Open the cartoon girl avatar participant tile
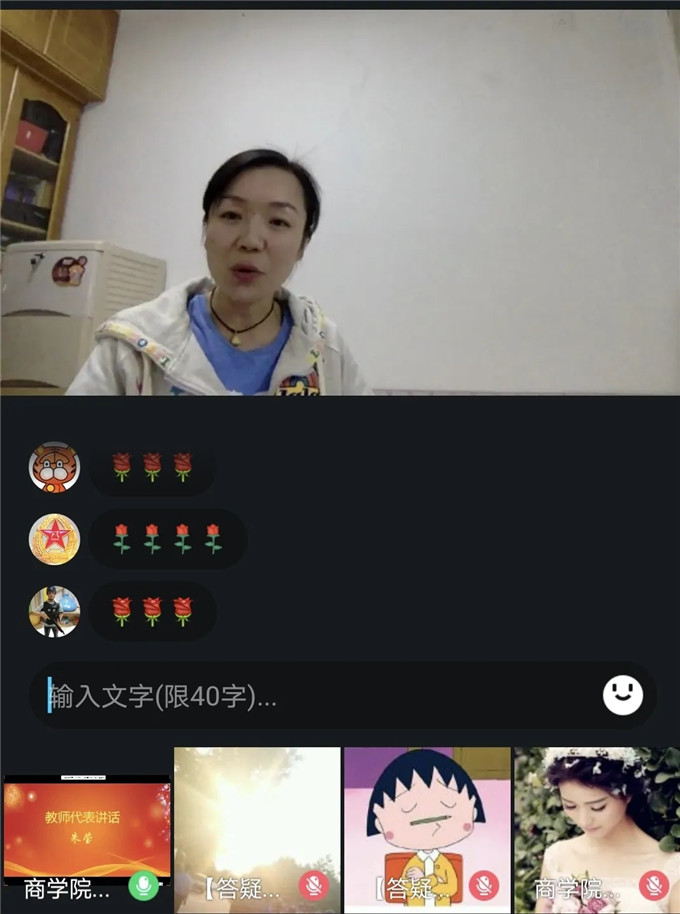 (427, 830)
